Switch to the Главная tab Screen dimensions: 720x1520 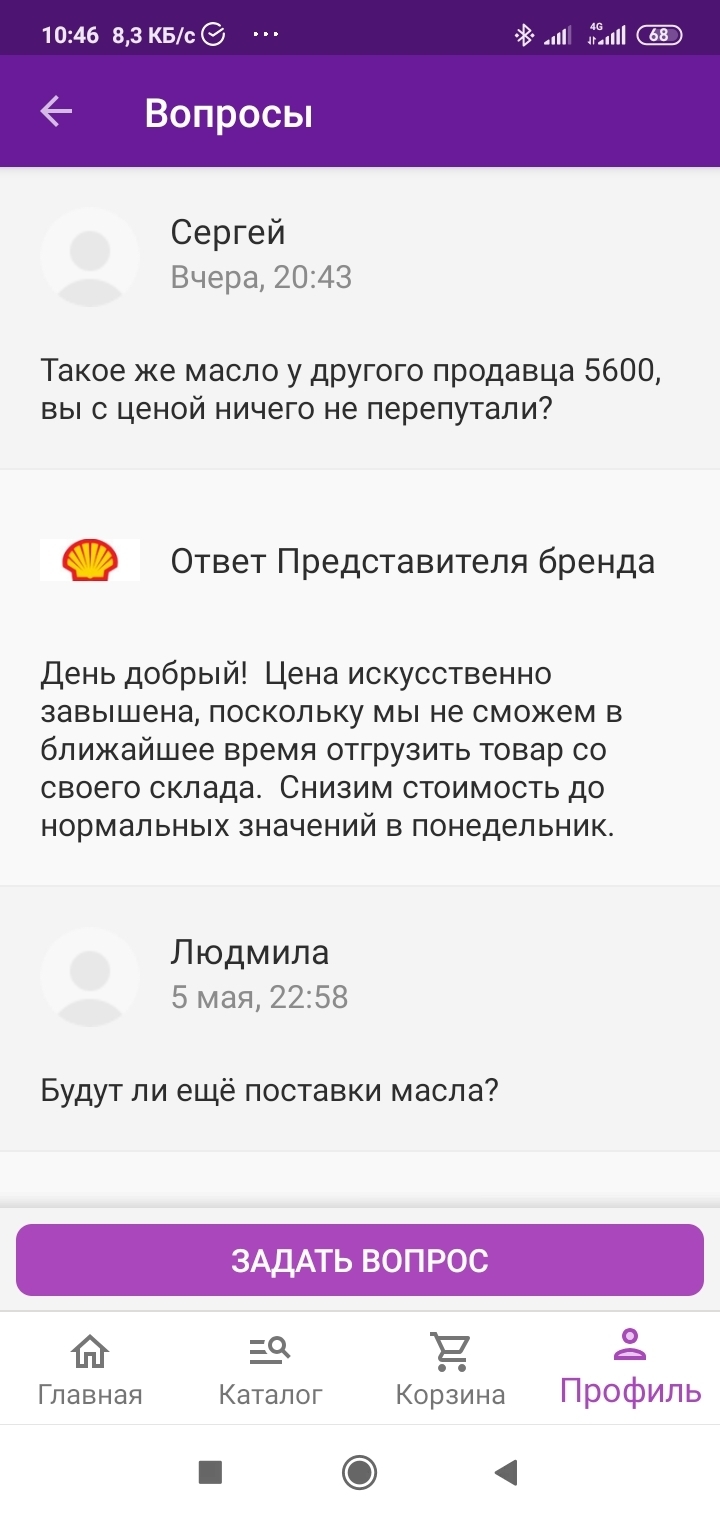point(90,1370)
